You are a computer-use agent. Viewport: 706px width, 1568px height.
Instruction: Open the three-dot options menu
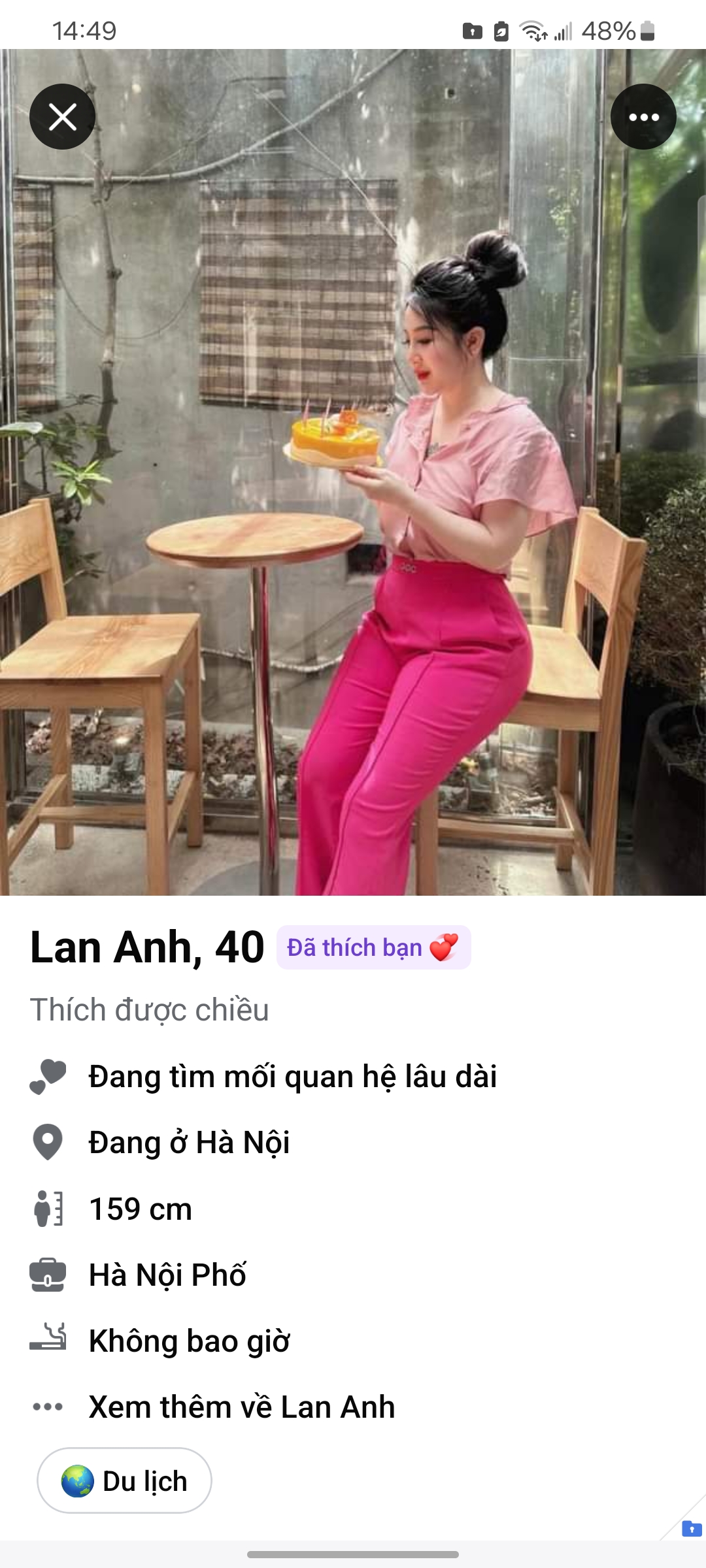(x=643, y=117)
